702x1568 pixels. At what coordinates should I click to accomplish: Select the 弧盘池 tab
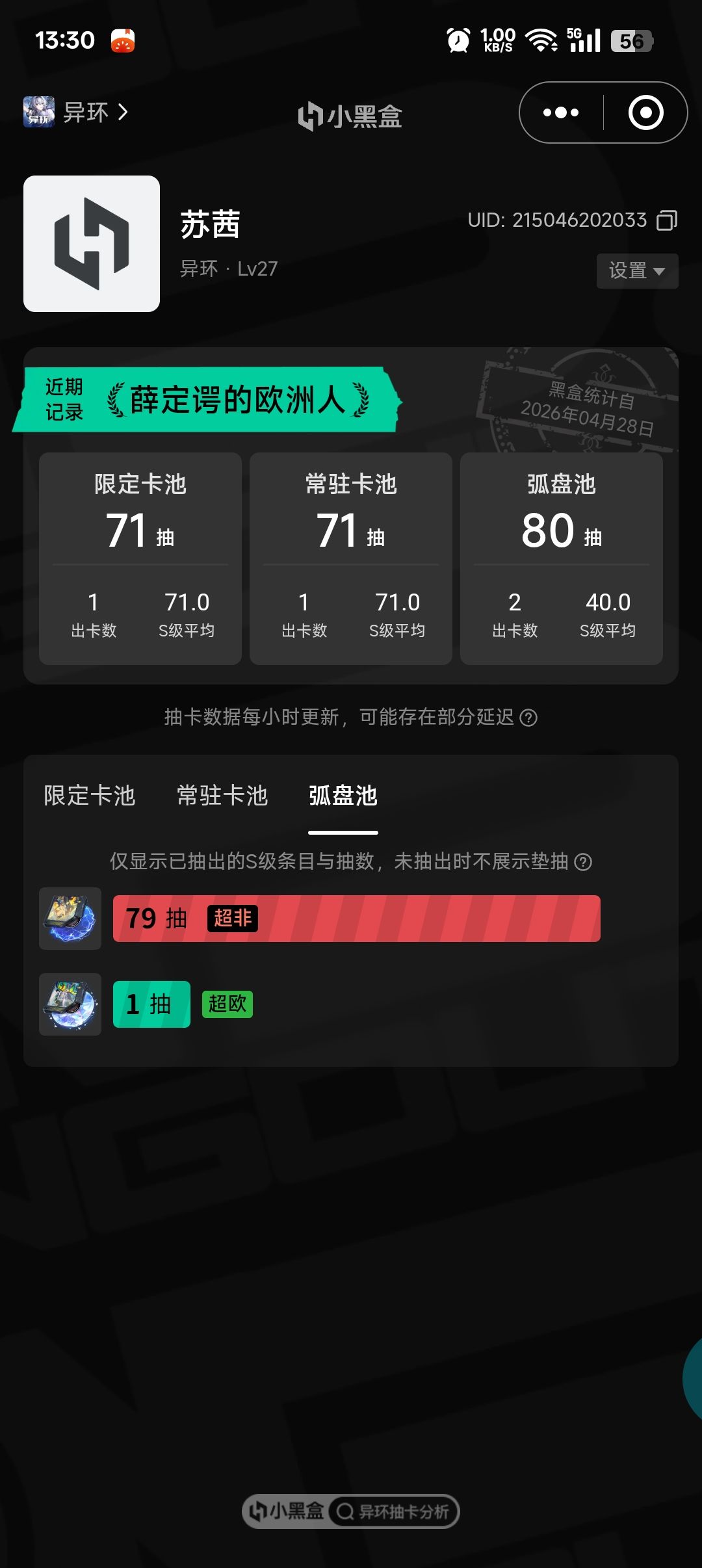tap(343, 796)
